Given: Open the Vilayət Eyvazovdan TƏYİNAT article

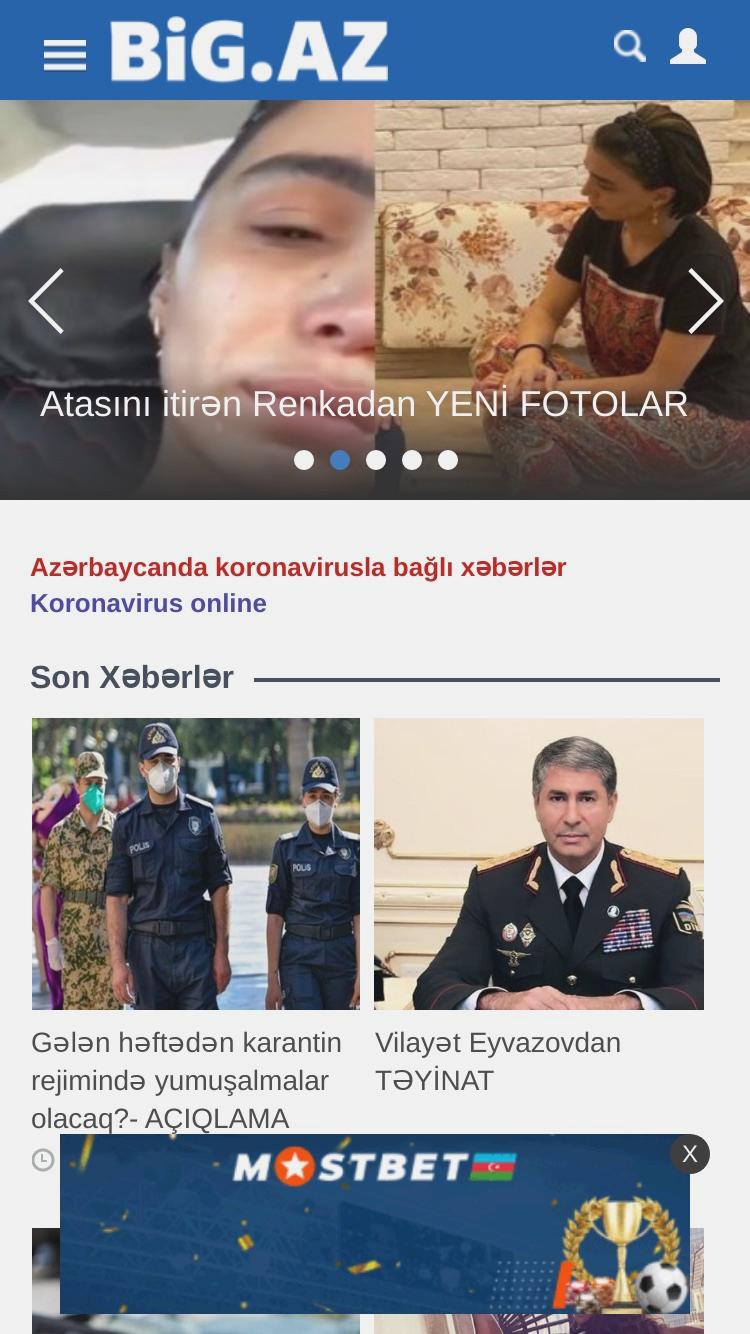Looking at the screenshot, I should 498,1061.
